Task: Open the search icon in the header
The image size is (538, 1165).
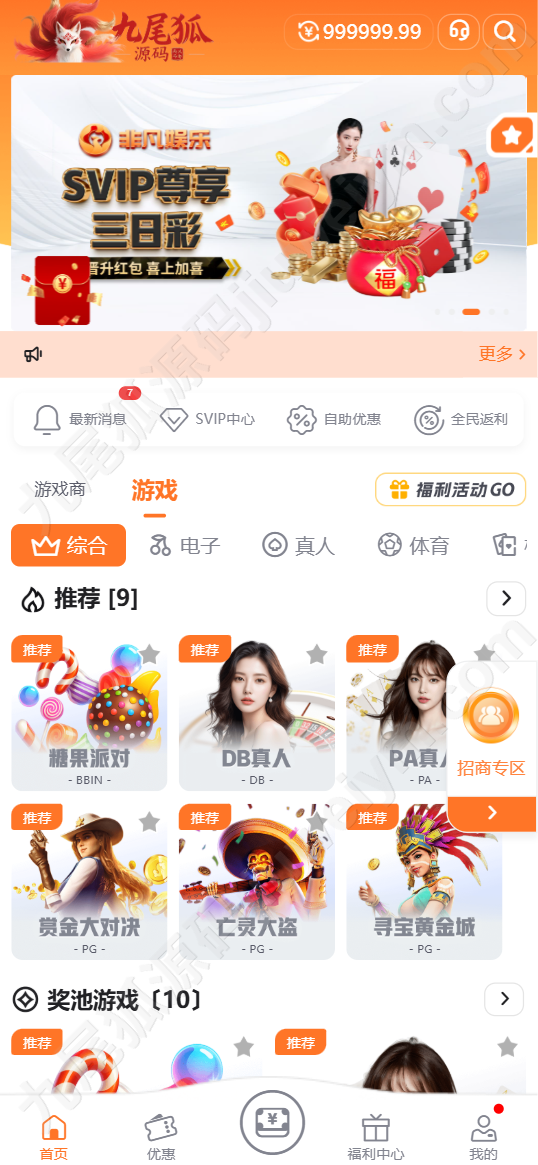Action: pos(505,32)
